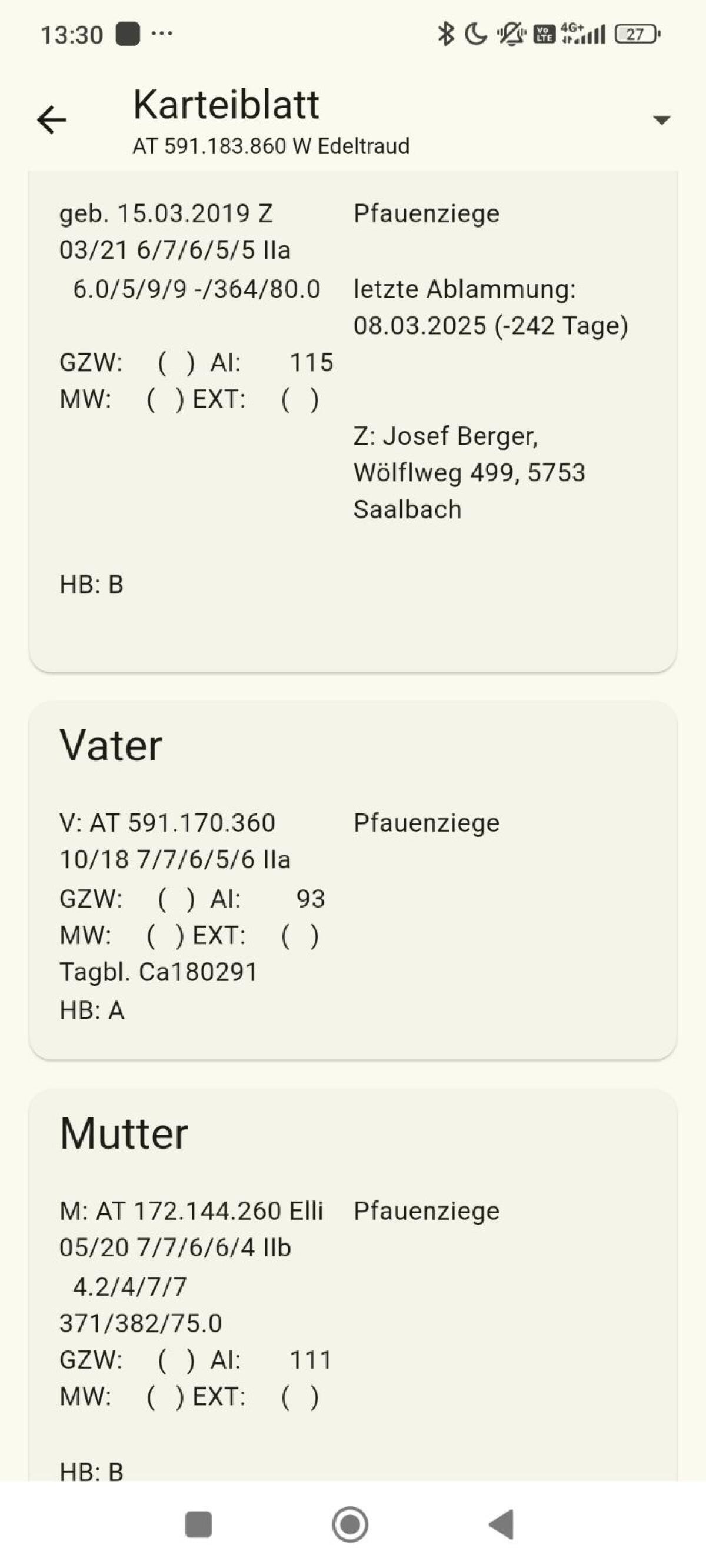Tap the ellipsis icon in the status bar
The image size is (706, 1568).
click(161, 35)
